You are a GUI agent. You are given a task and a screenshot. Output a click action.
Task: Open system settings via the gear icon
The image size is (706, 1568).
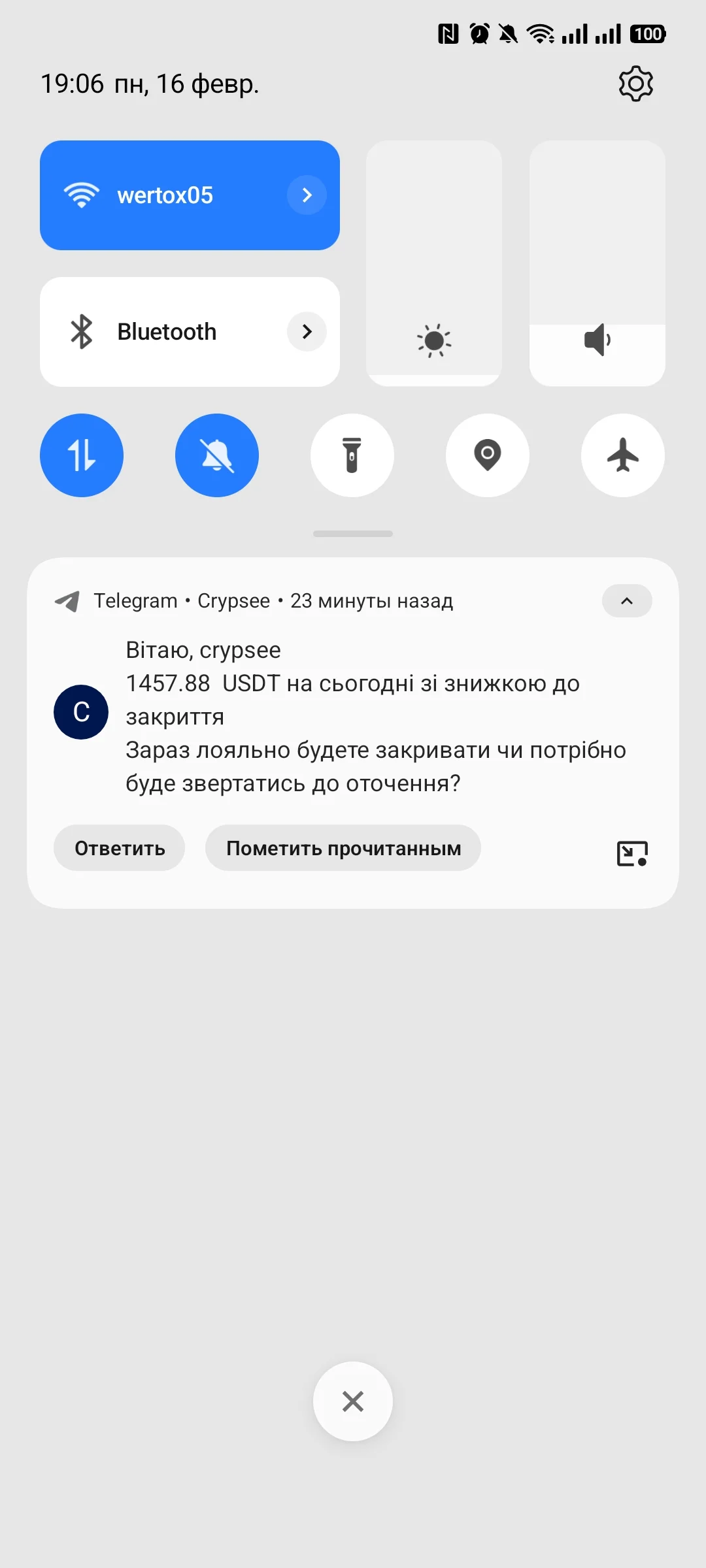tap(635, 84)
